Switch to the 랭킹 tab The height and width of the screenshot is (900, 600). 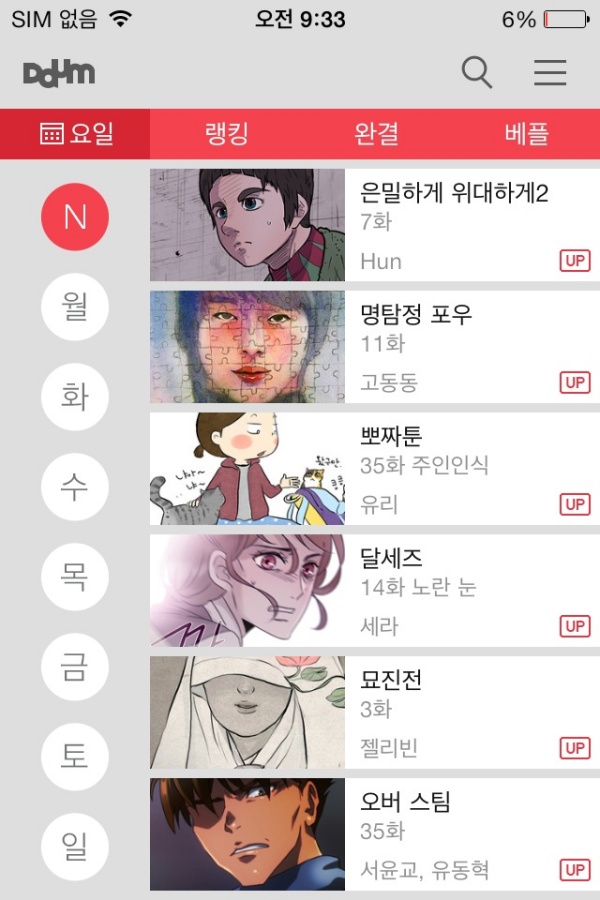226,134
